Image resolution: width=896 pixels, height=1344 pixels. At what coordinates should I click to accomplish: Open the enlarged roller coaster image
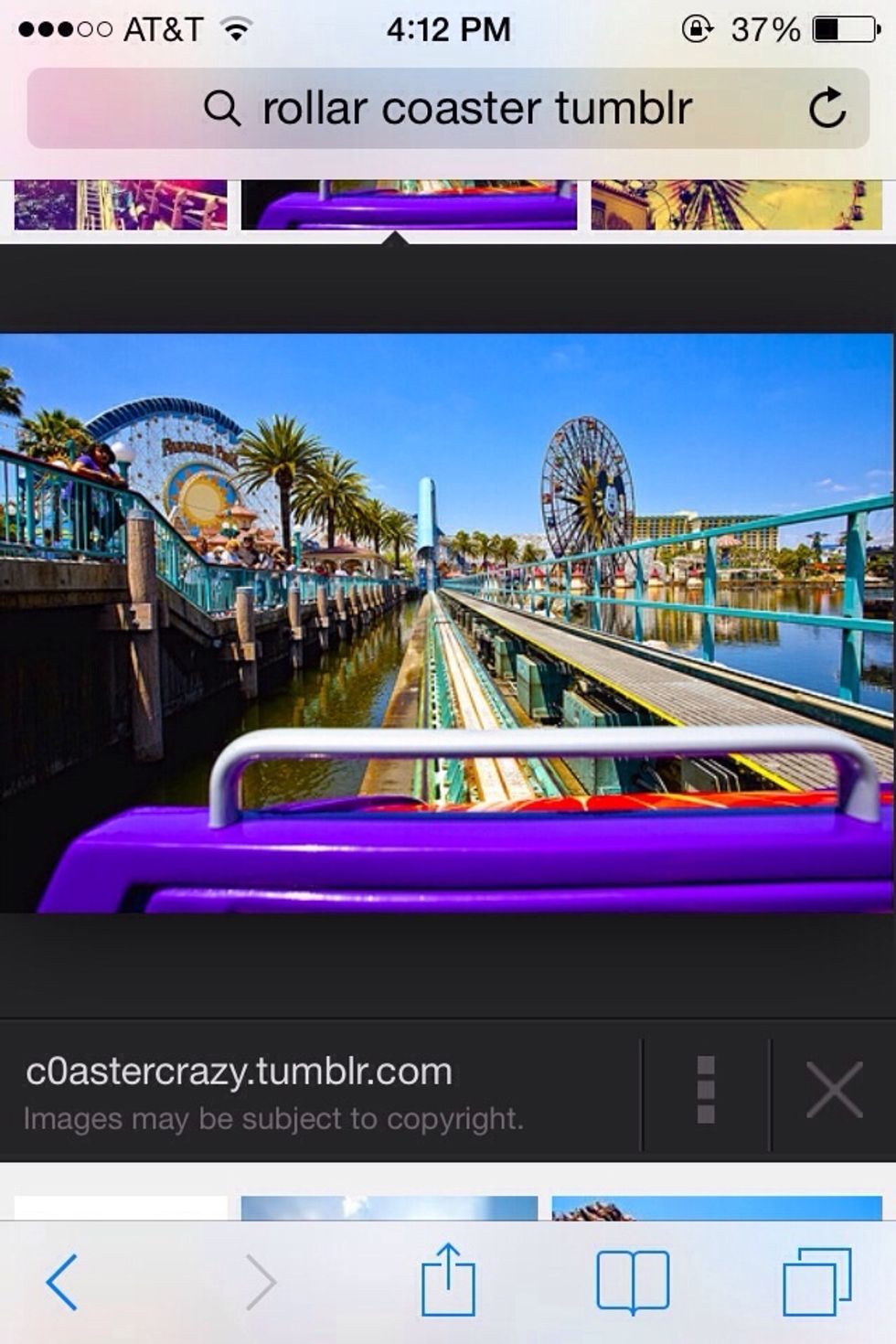(446, 623)
